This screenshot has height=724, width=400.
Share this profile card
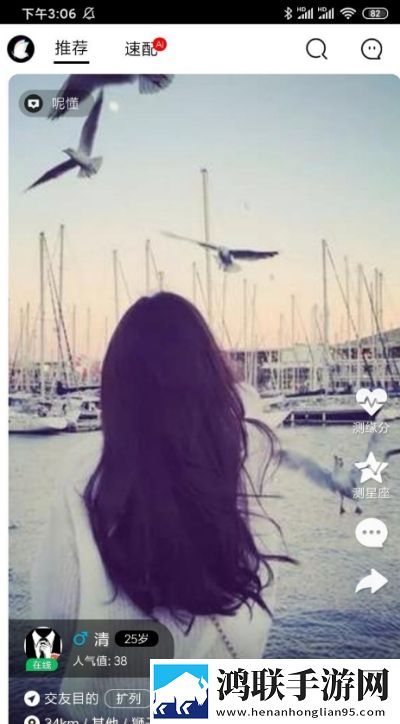[x=371, y=581]
